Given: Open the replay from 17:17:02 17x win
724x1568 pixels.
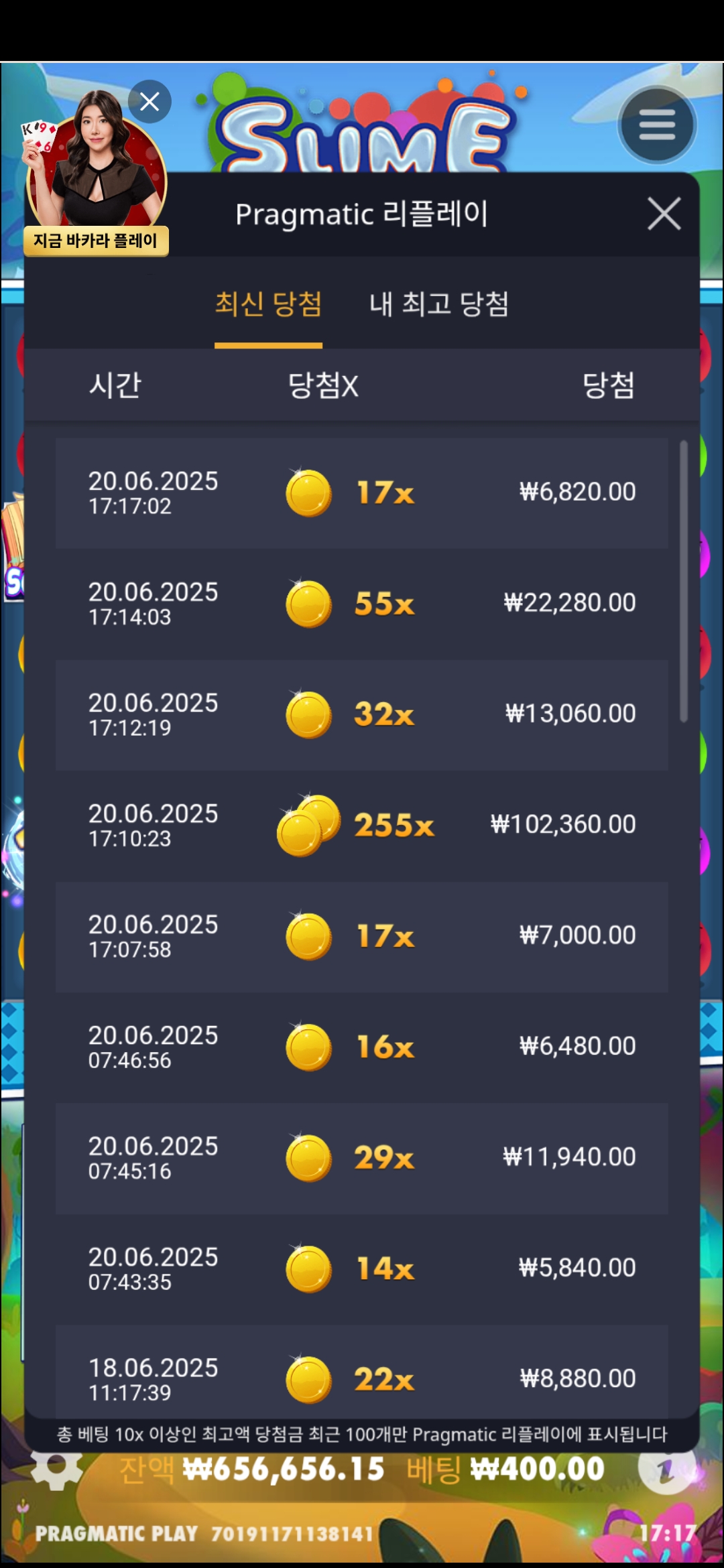Looking at the screenshot, I should coord(362,493).
